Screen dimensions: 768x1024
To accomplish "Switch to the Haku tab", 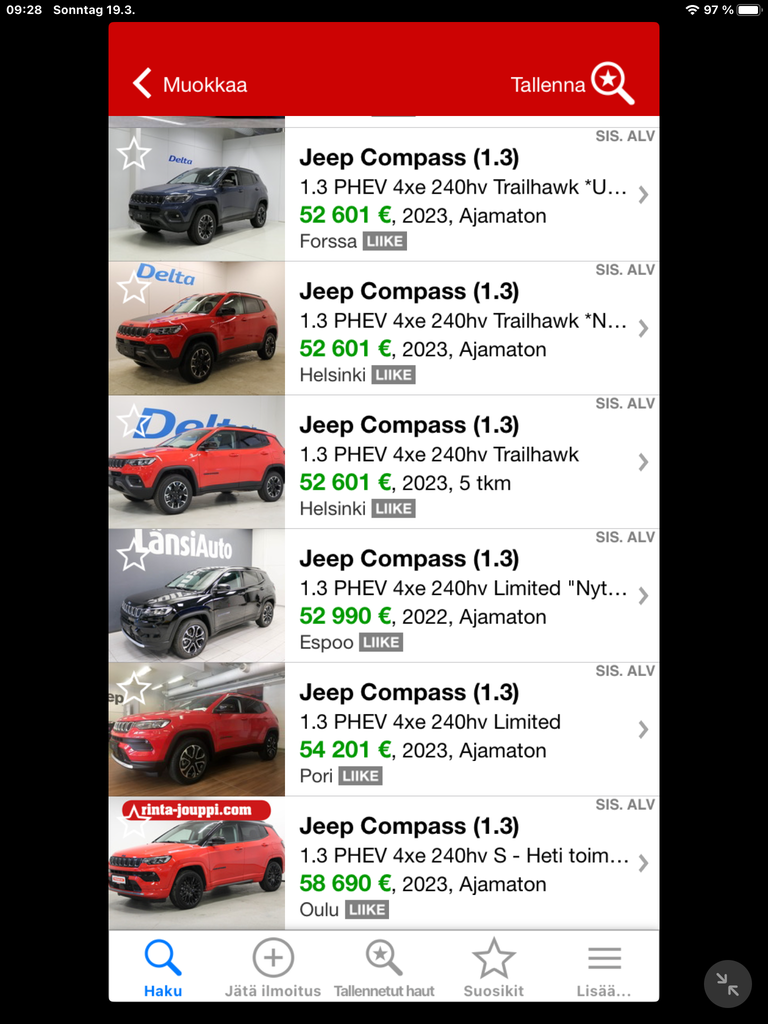I will click(163, 968).
